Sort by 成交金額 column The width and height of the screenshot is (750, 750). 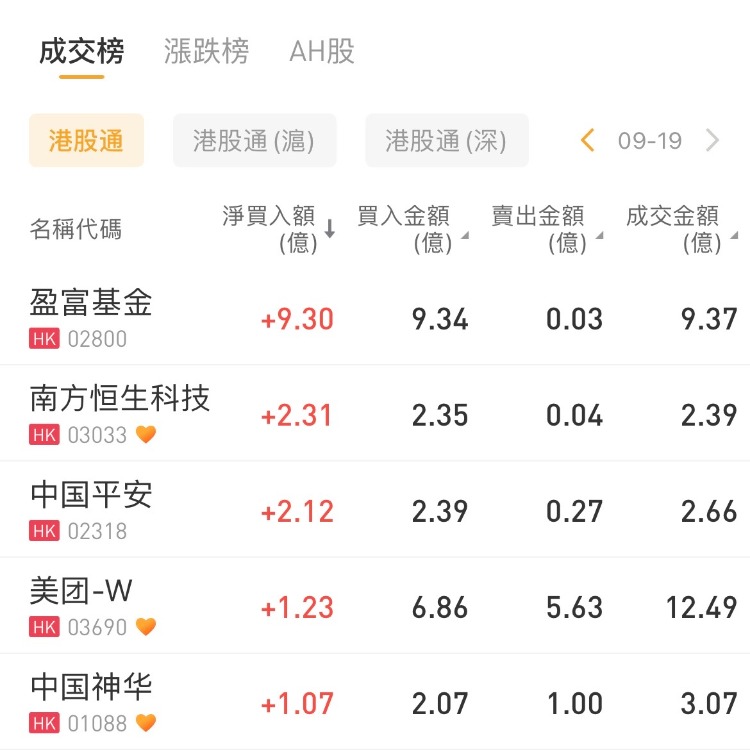point(681,229)
